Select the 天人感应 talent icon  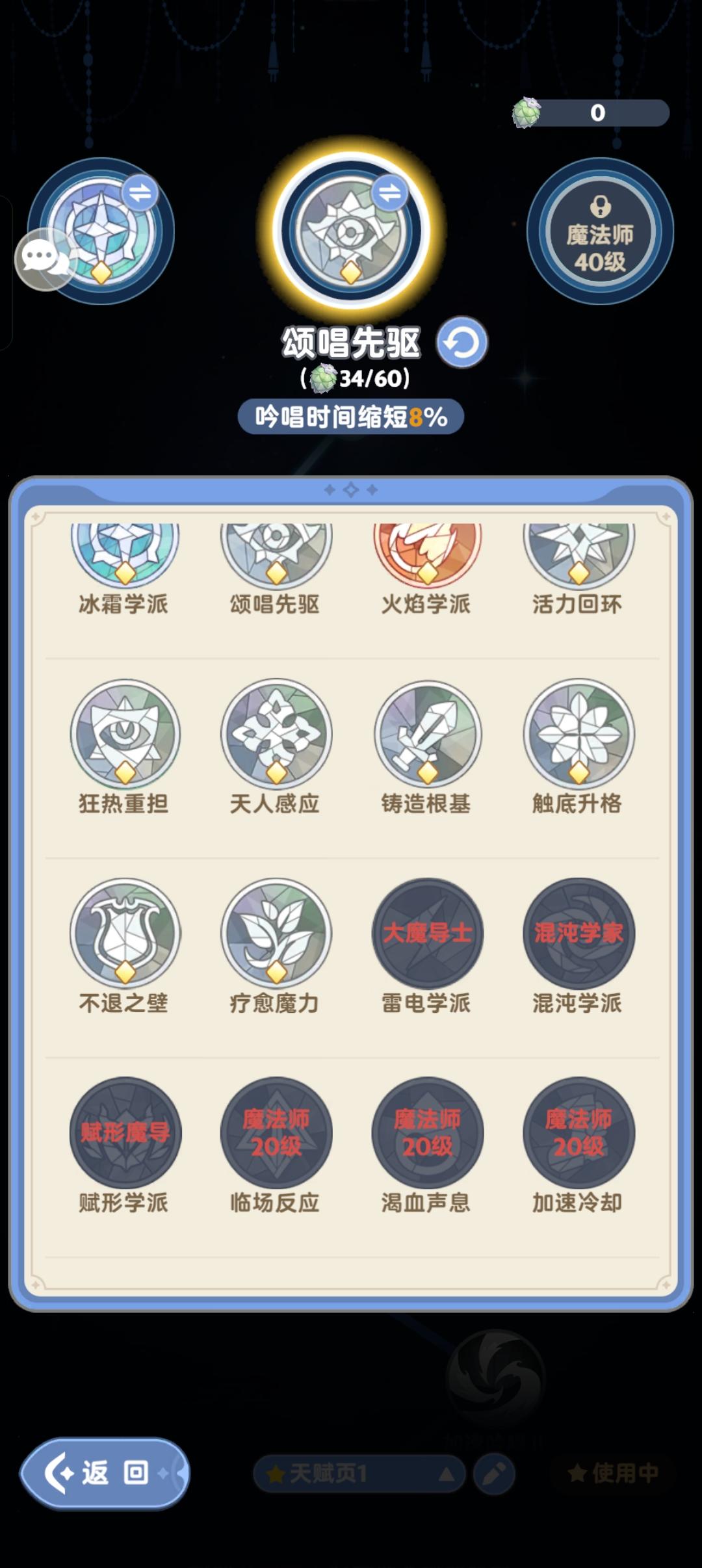click(x=274, y=735)
